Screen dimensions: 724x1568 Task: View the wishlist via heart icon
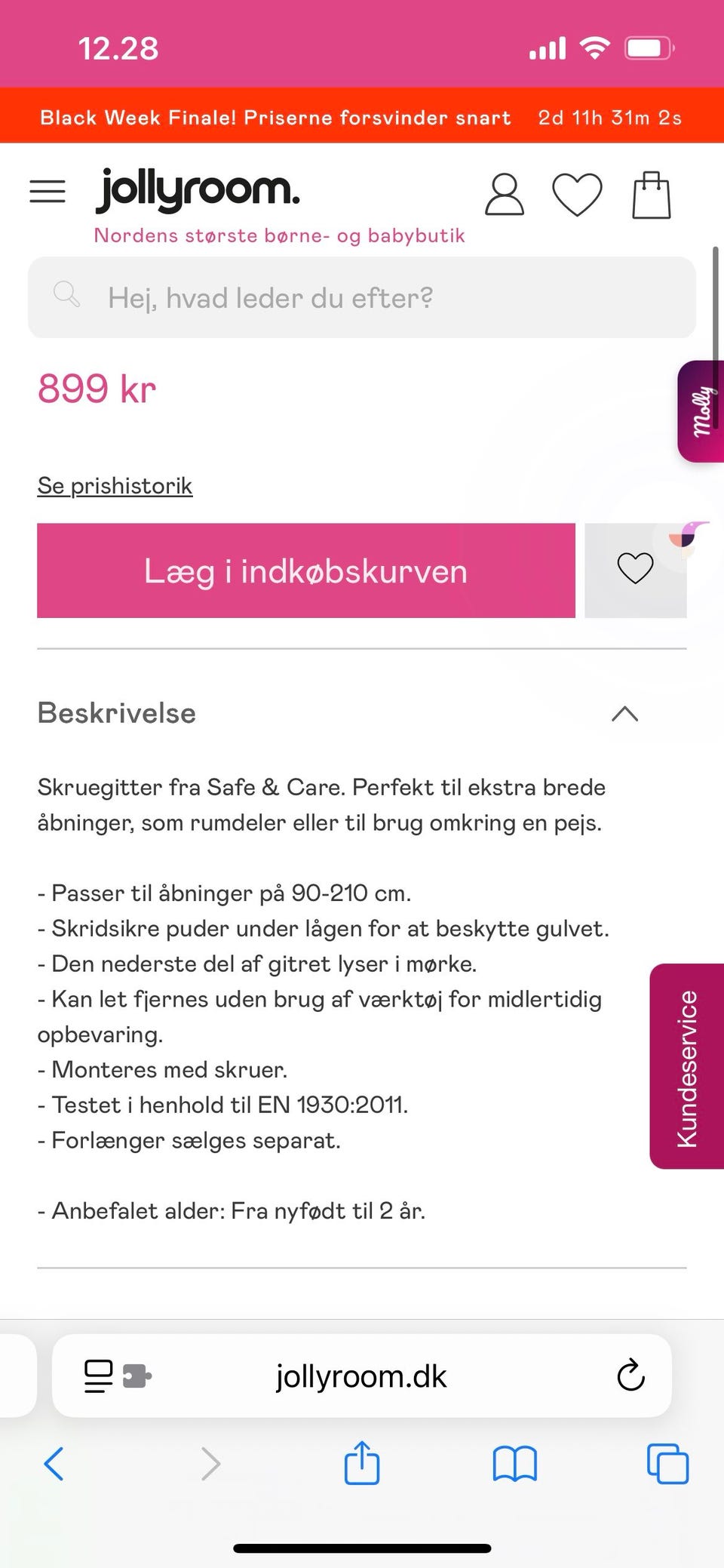pyautogui.click(x=578, y=194)
